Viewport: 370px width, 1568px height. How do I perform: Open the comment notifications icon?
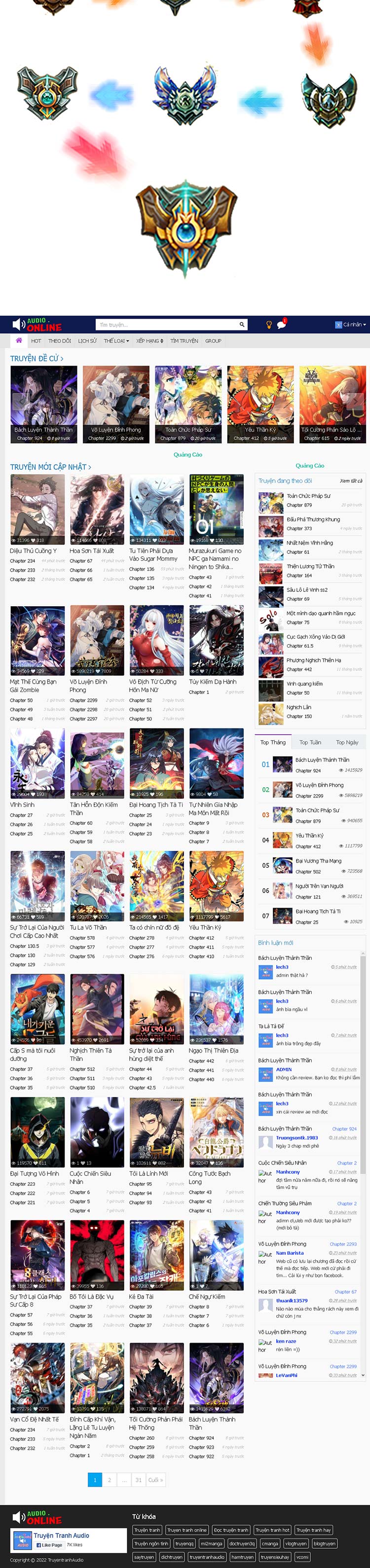click(281, 325)
